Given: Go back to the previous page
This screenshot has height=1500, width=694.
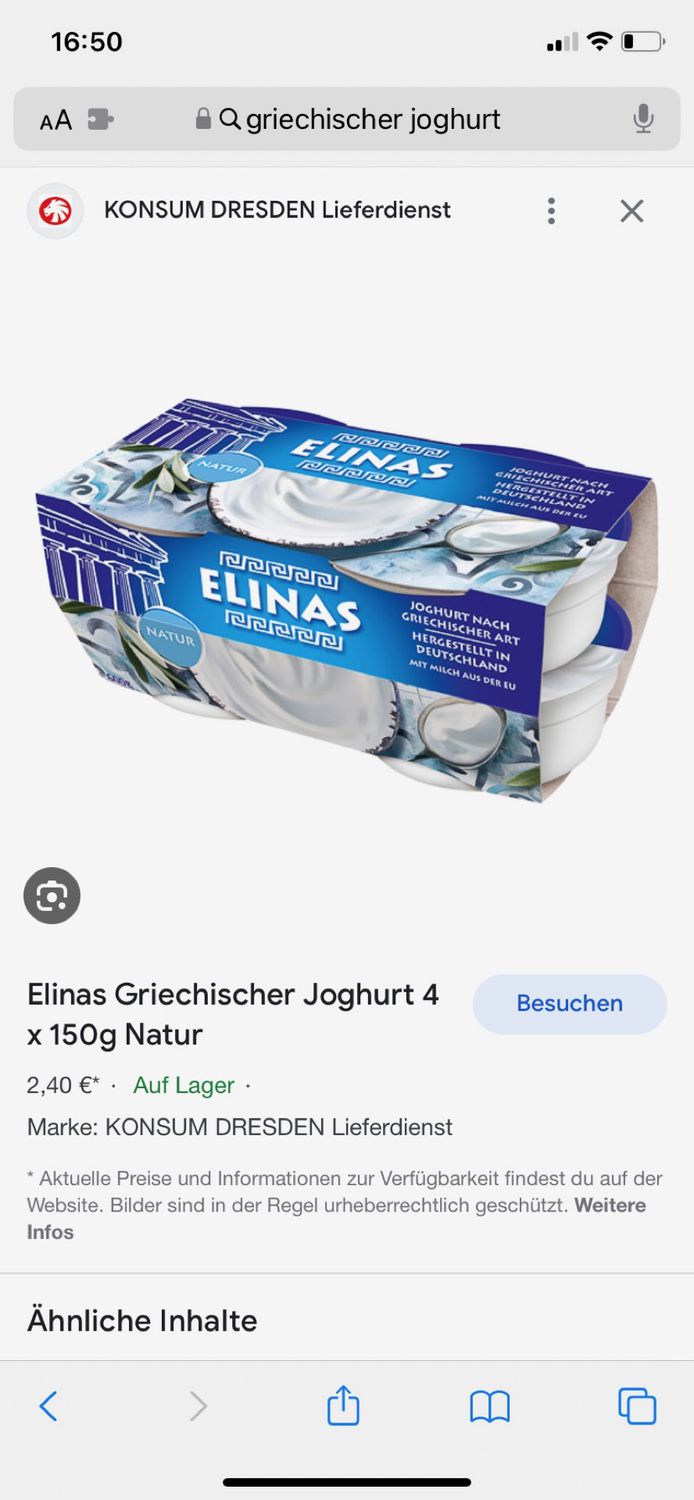Looking at the screenshot, I should (48, 1406).
